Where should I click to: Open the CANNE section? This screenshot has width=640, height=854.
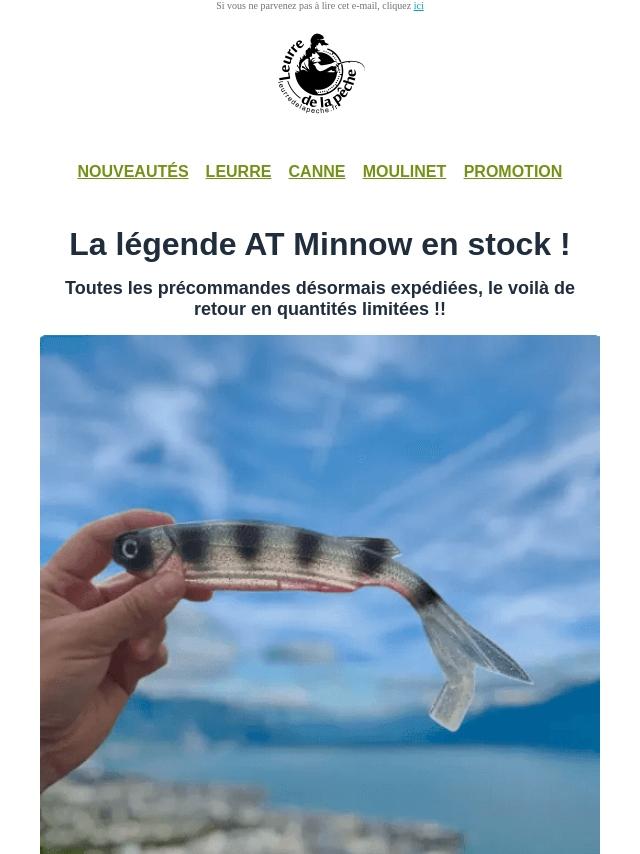(x=316, y=172)
